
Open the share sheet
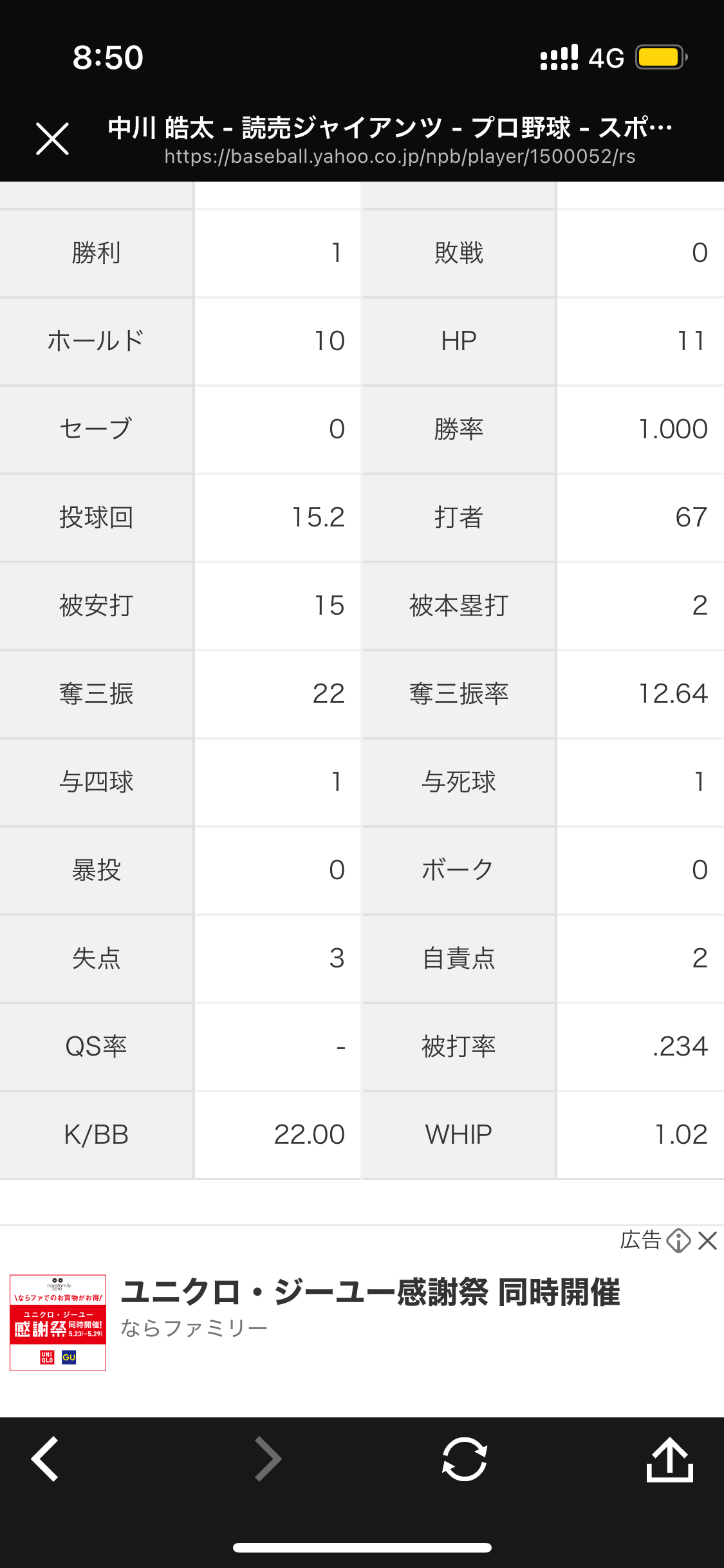669,1459
